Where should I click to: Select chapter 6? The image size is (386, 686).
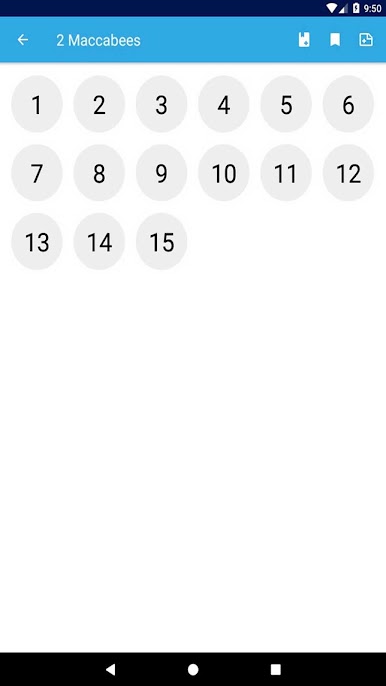348,104
